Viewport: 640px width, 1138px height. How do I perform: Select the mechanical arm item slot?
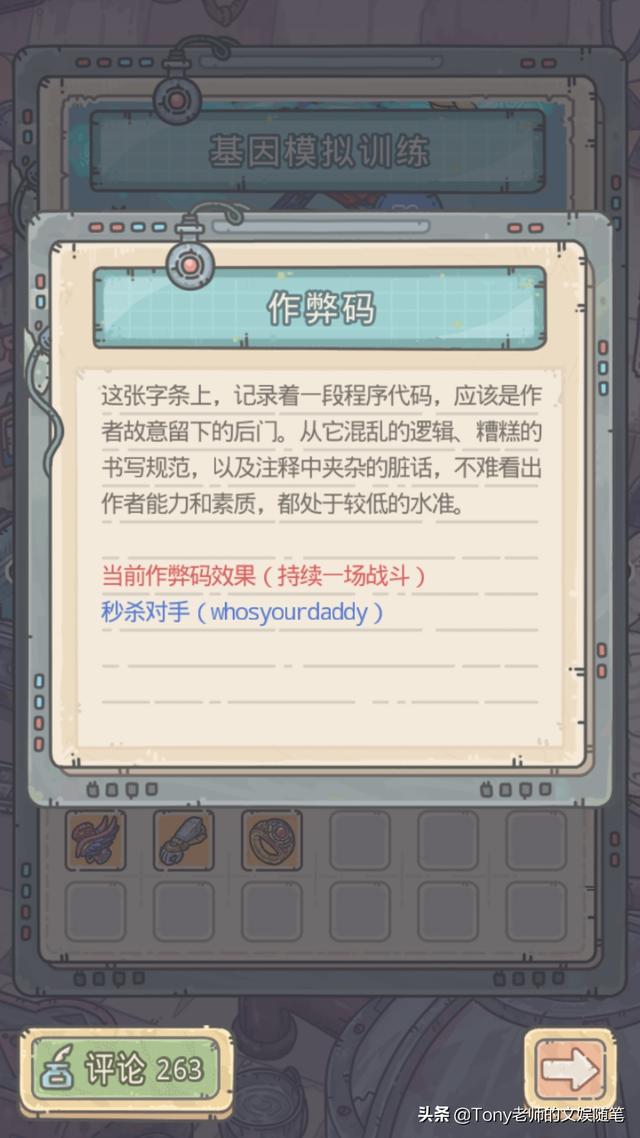(x=184, y=840)
